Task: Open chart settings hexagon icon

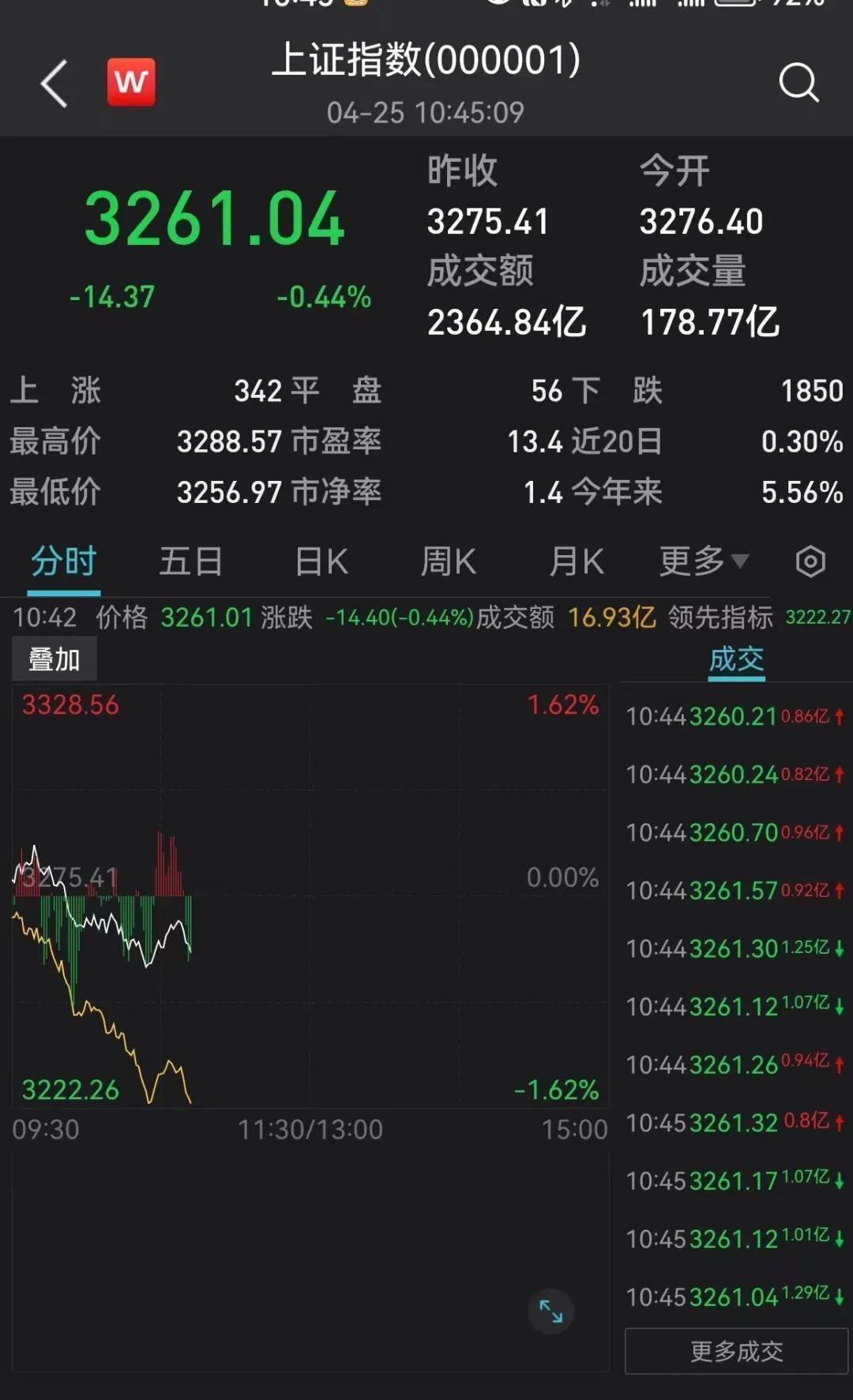Action: tap(810, 561)
